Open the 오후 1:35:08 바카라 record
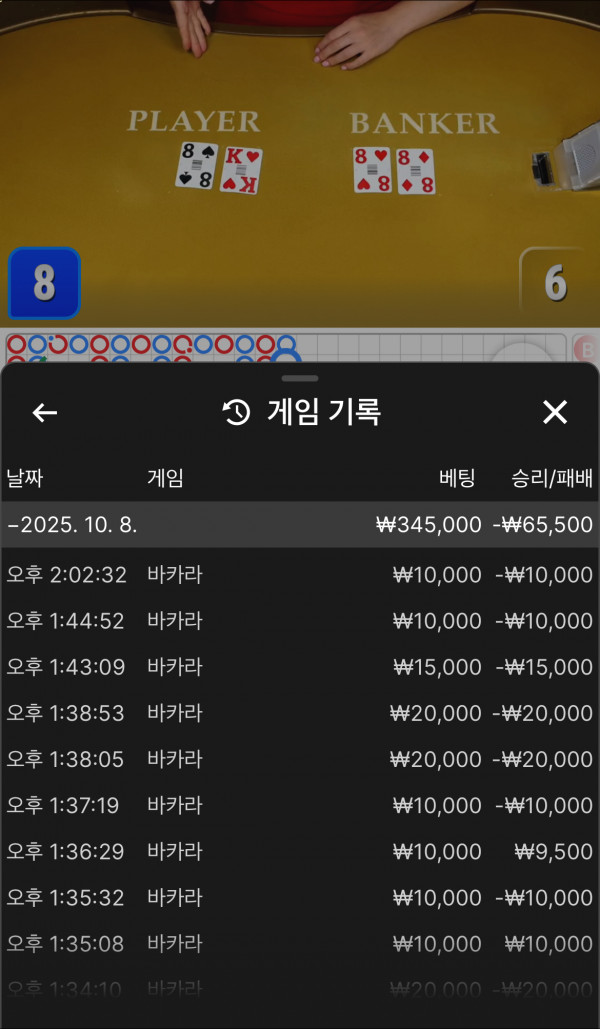This screenshot has width=600, height=1029. coord(300,944)
